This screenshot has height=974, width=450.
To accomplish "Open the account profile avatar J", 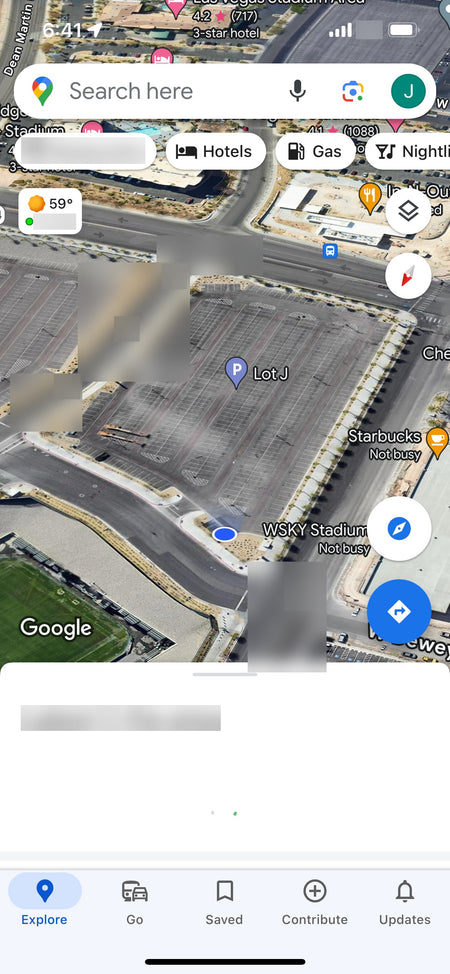I will pyautogui.click(x=408, y=91).
